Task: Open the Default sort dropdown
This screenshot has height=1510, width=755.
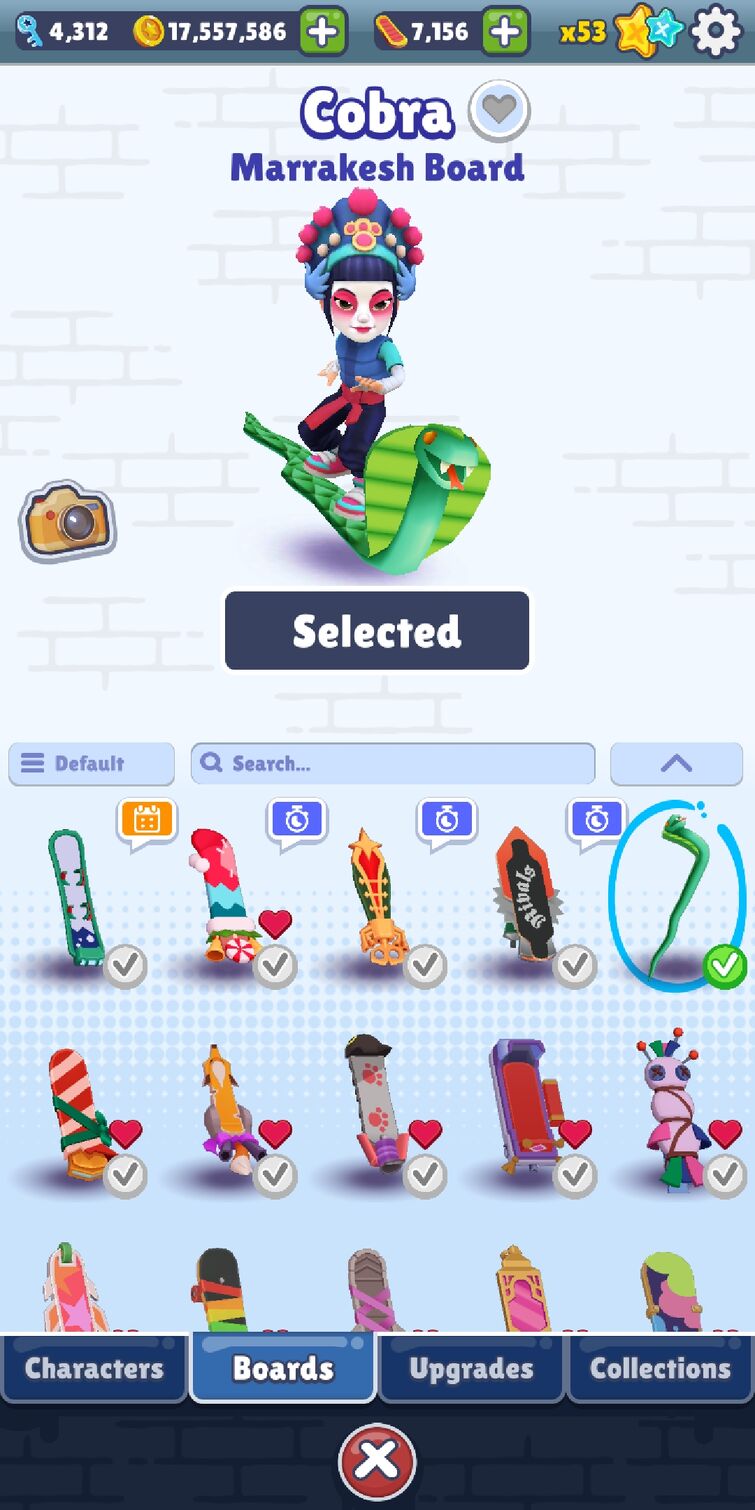Action: [x=91, y=764]
